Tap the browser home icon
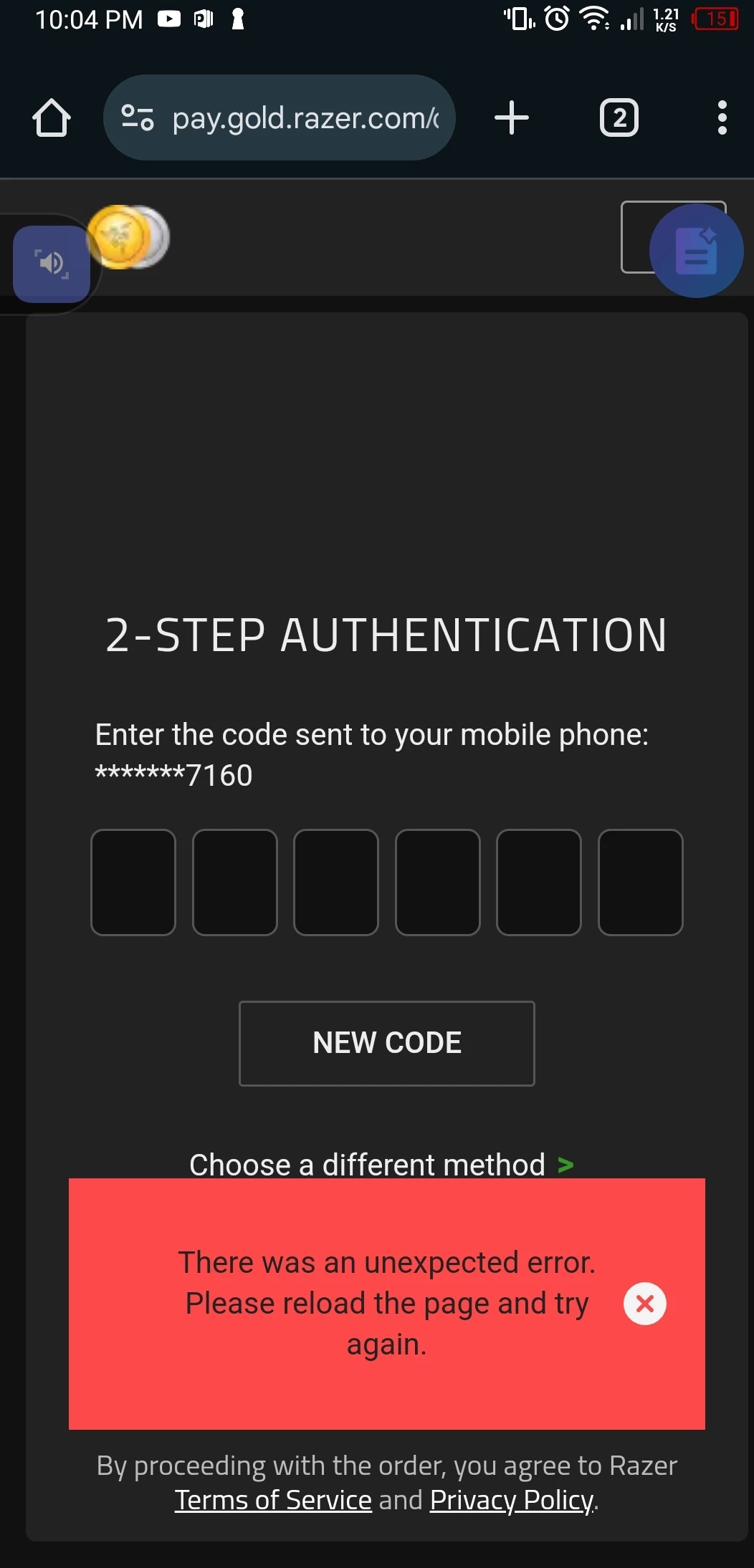 click(52, 118)
